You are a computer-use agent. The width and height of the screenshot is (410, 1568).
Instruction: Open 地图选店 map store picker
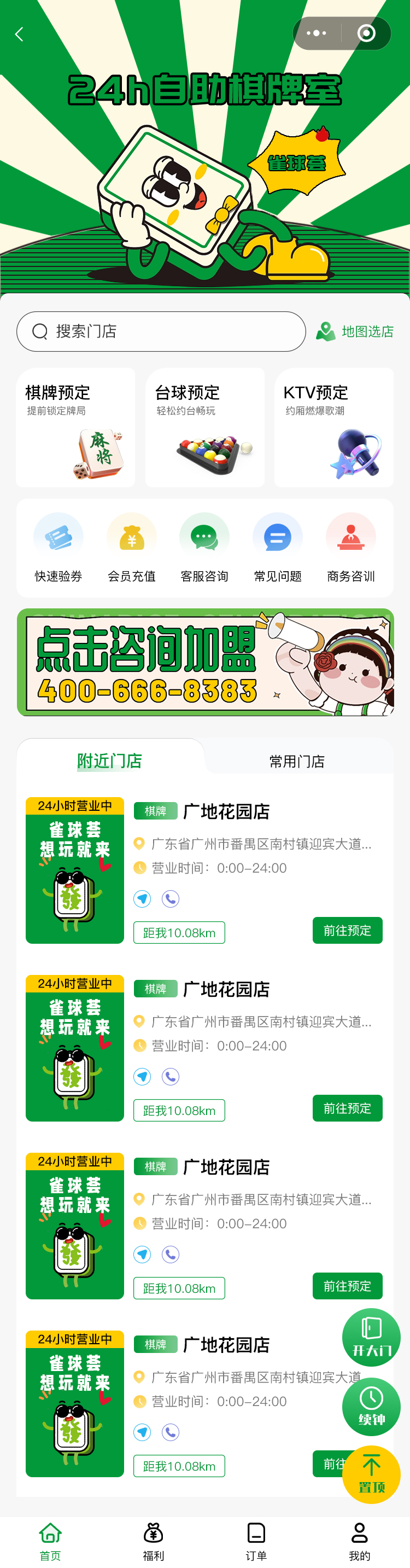pyautogui.click(x=355, y=331)
